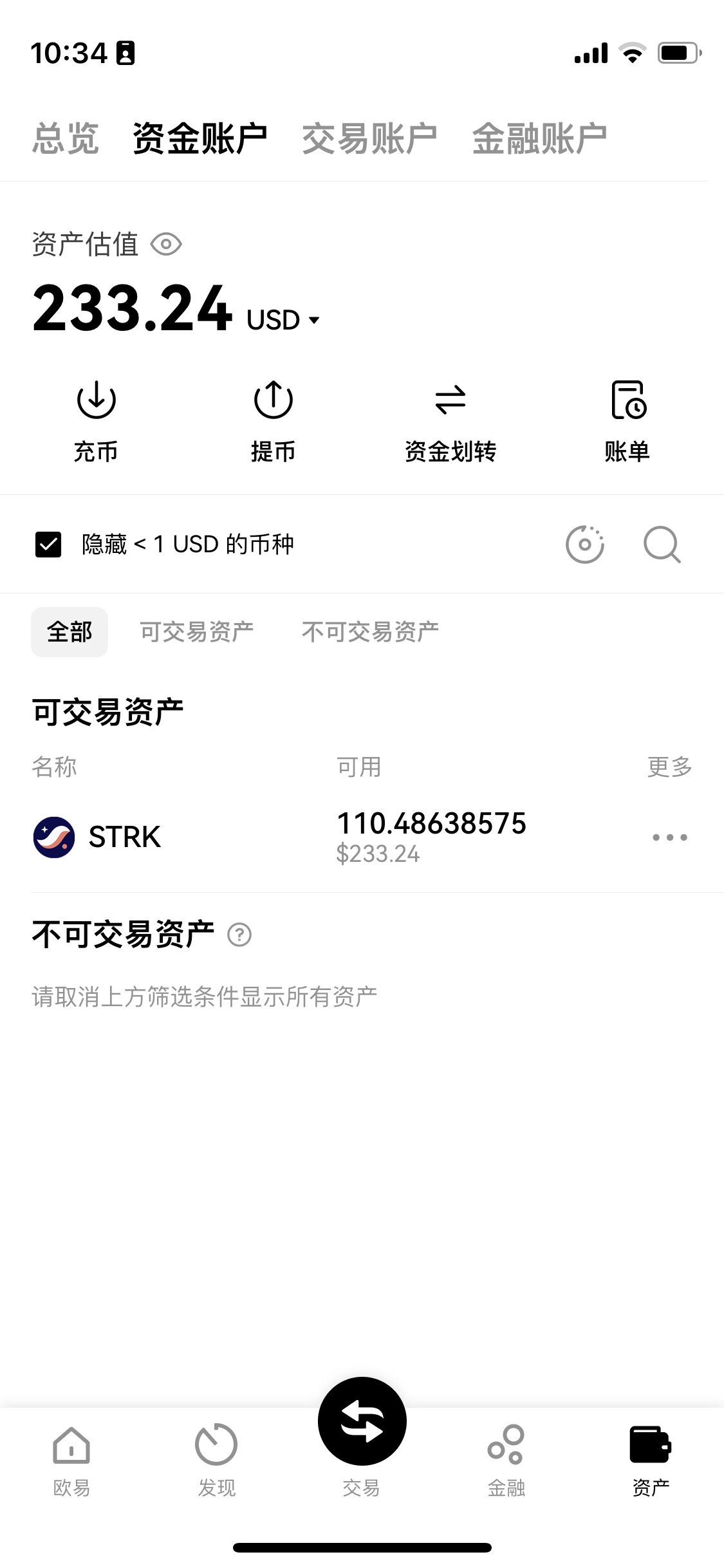Tap the center 交易 trade button
The width and height of the screenshot is (724, 1568).
coord(362,1423)
